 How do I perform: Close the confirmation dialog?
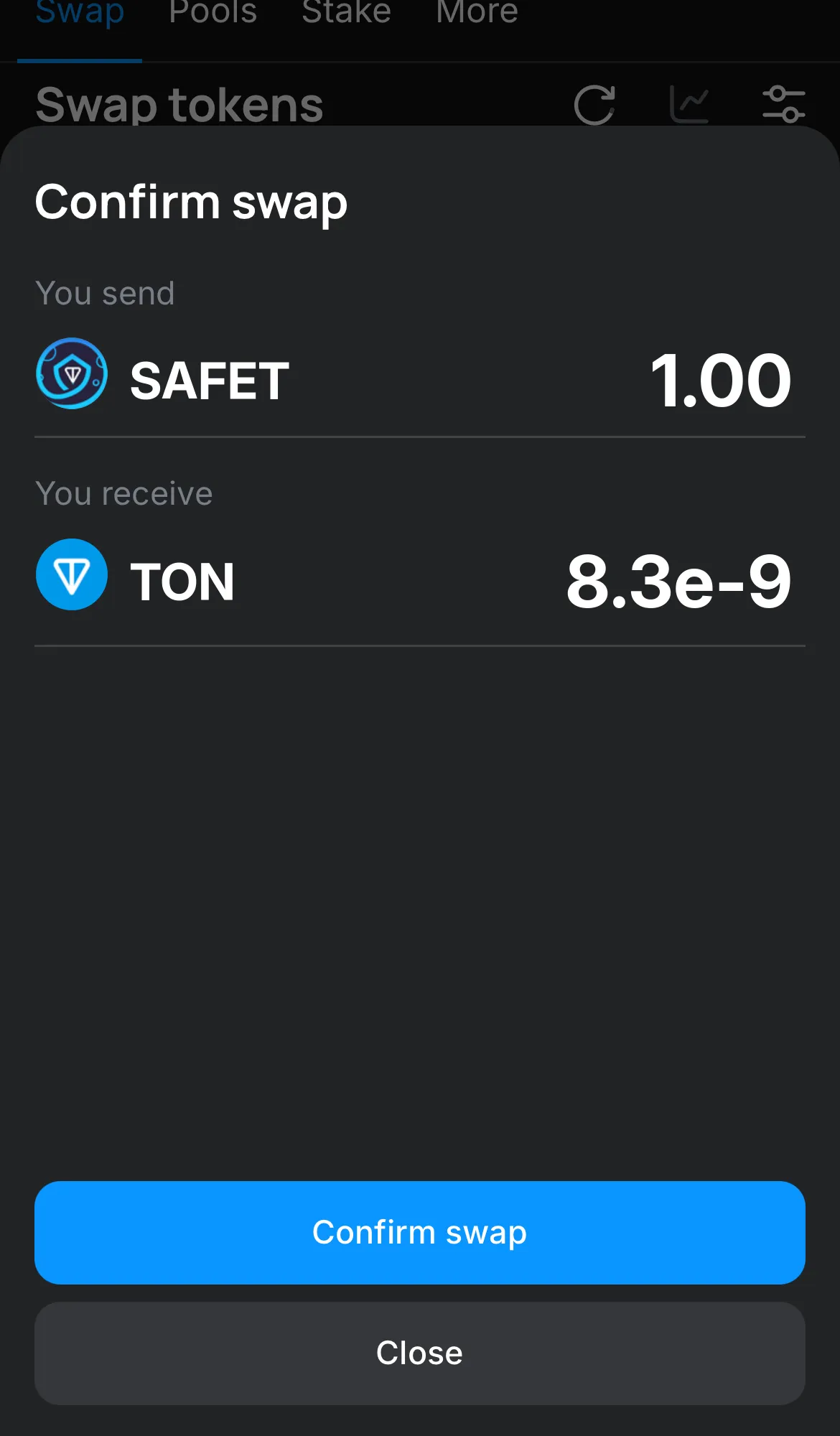pos(419,1352)
